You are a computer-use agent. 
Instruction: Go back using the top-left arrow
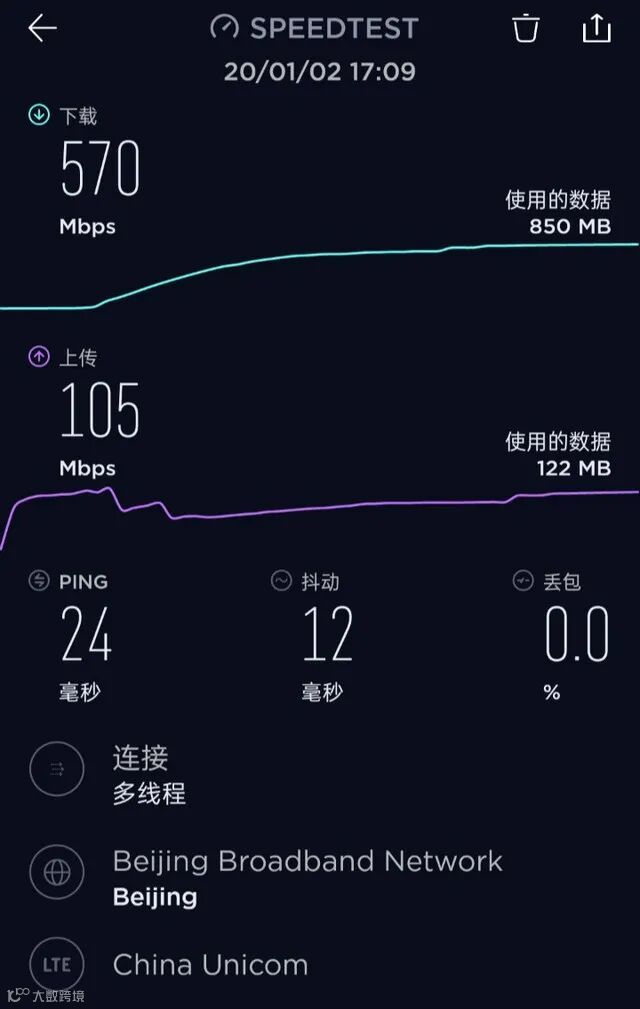[x=42, y=29]
